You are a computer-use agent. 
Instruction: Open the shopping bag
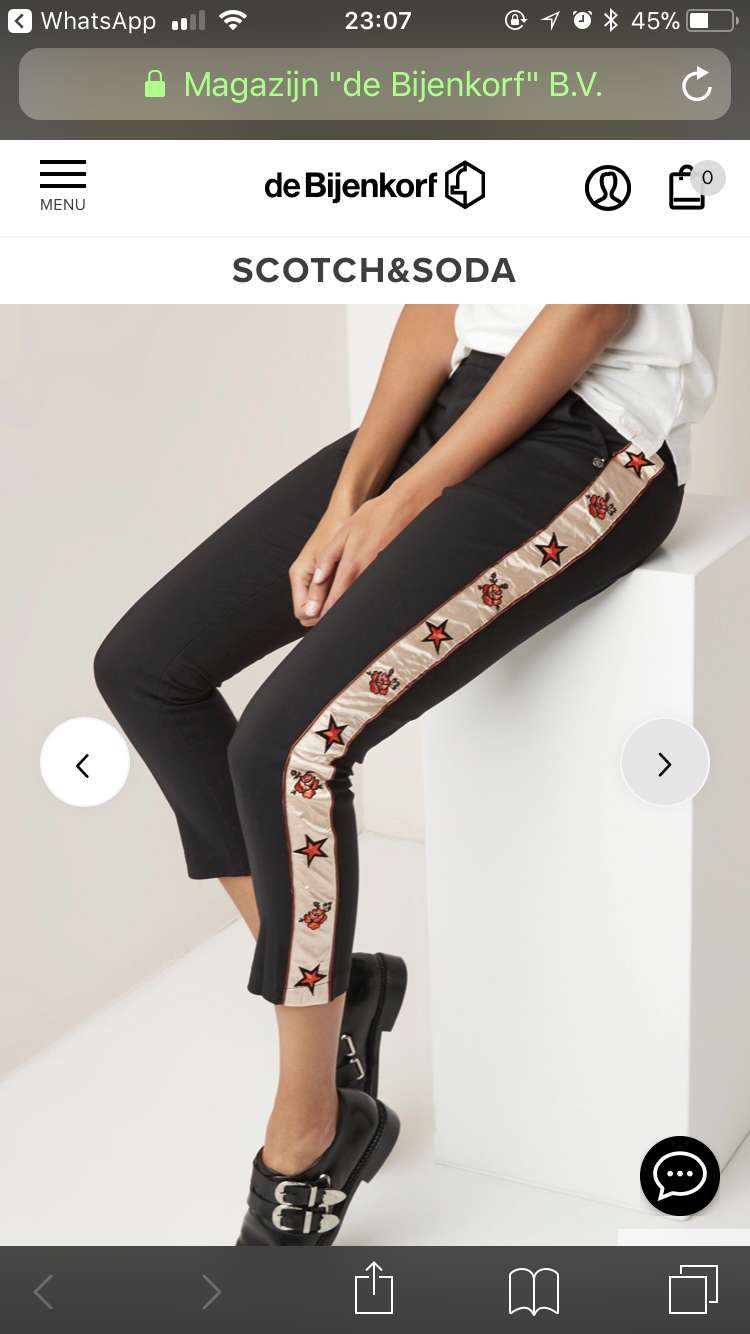(x=695, y=186)
